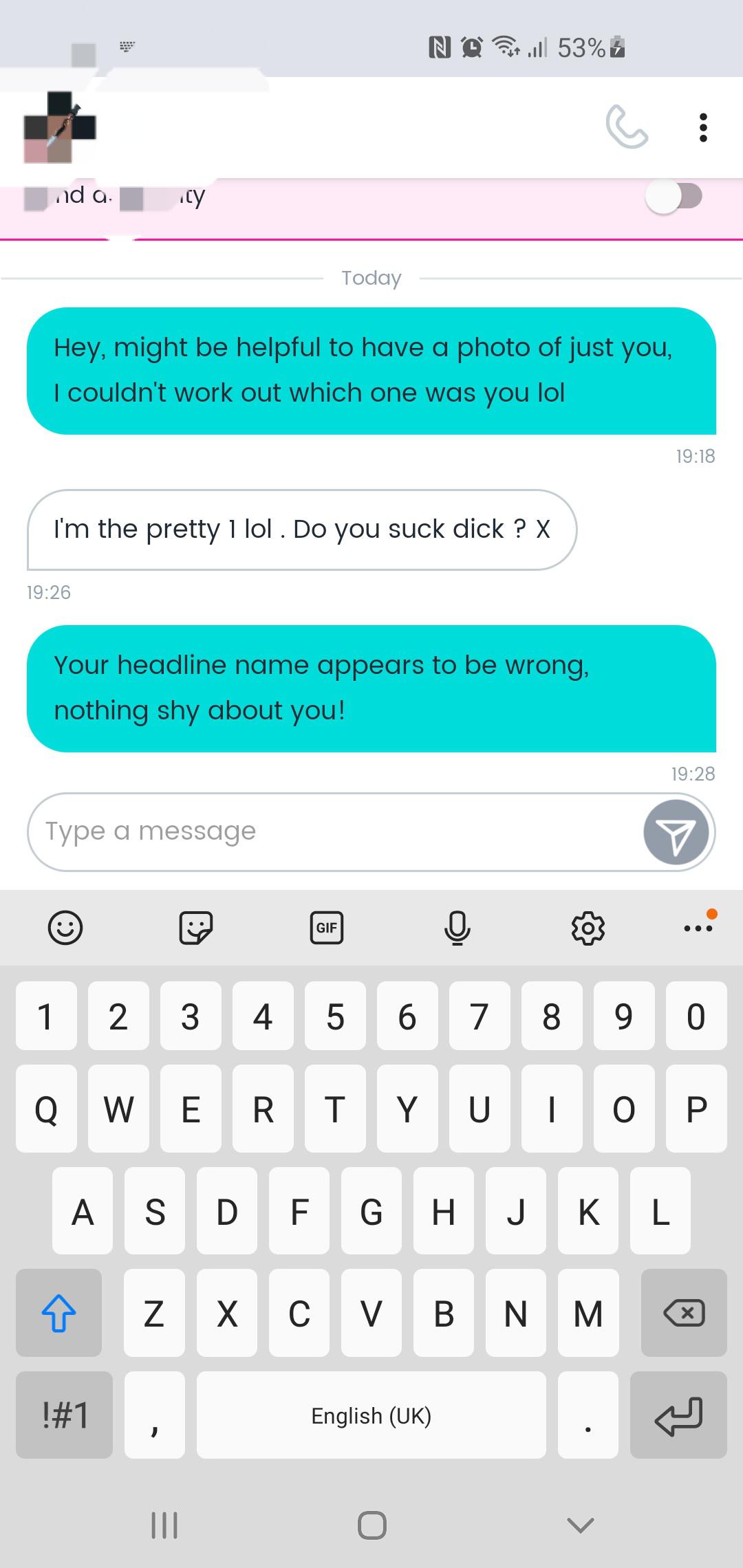Tap the English (UK) space bar

[371, 1415]
